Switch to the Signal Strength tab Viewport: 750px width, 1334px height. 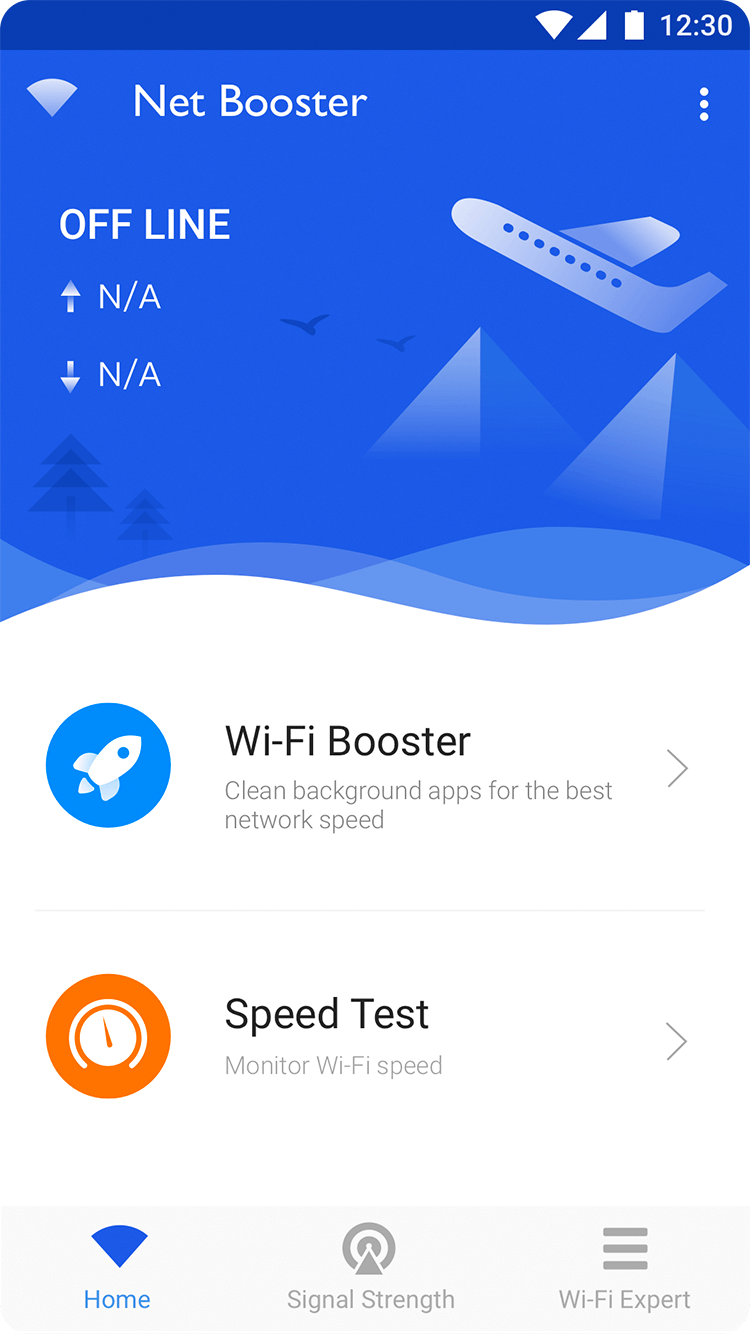(370, 1268)
